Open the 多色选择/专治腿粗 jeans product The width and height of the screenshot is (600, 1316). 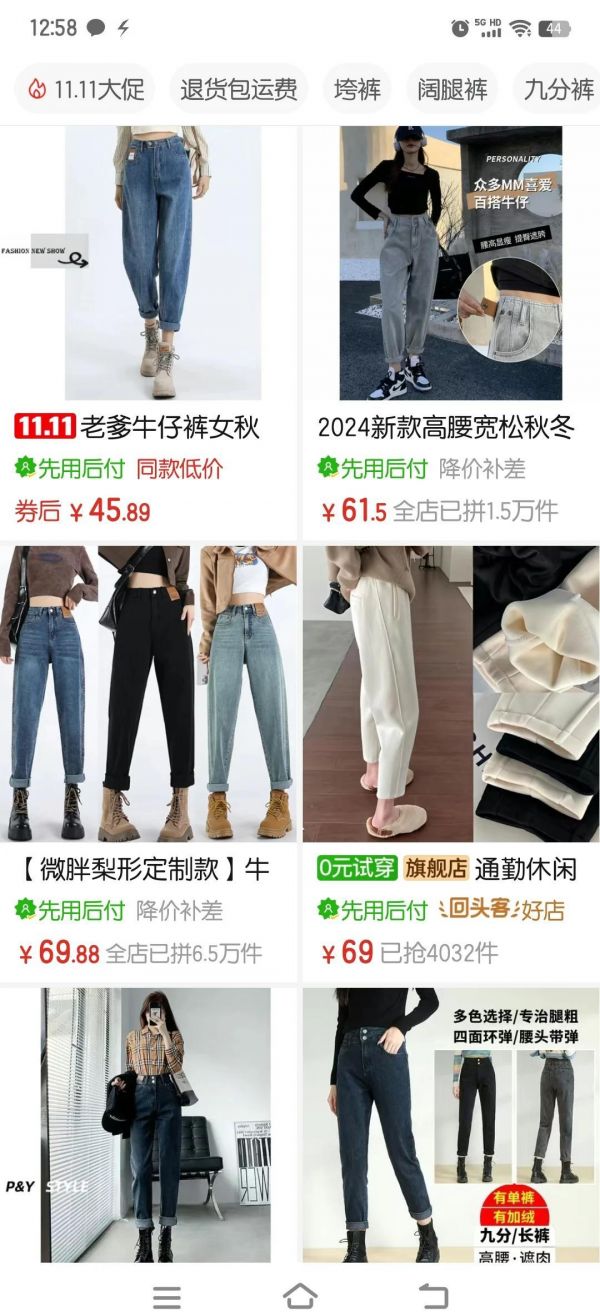point(450,1125)
